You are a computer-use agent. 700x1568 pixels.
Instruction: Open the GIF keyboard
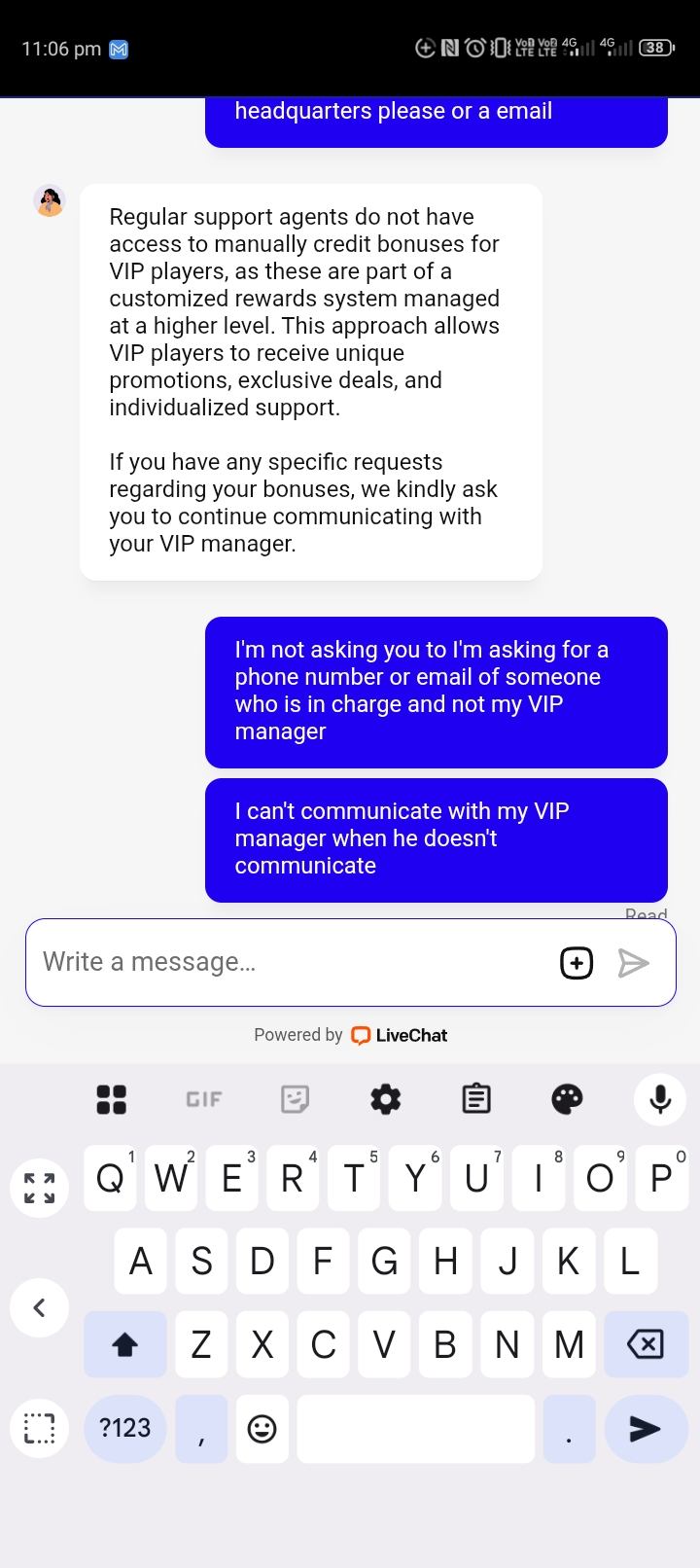pyautogui.click(x=204, y=1099)
